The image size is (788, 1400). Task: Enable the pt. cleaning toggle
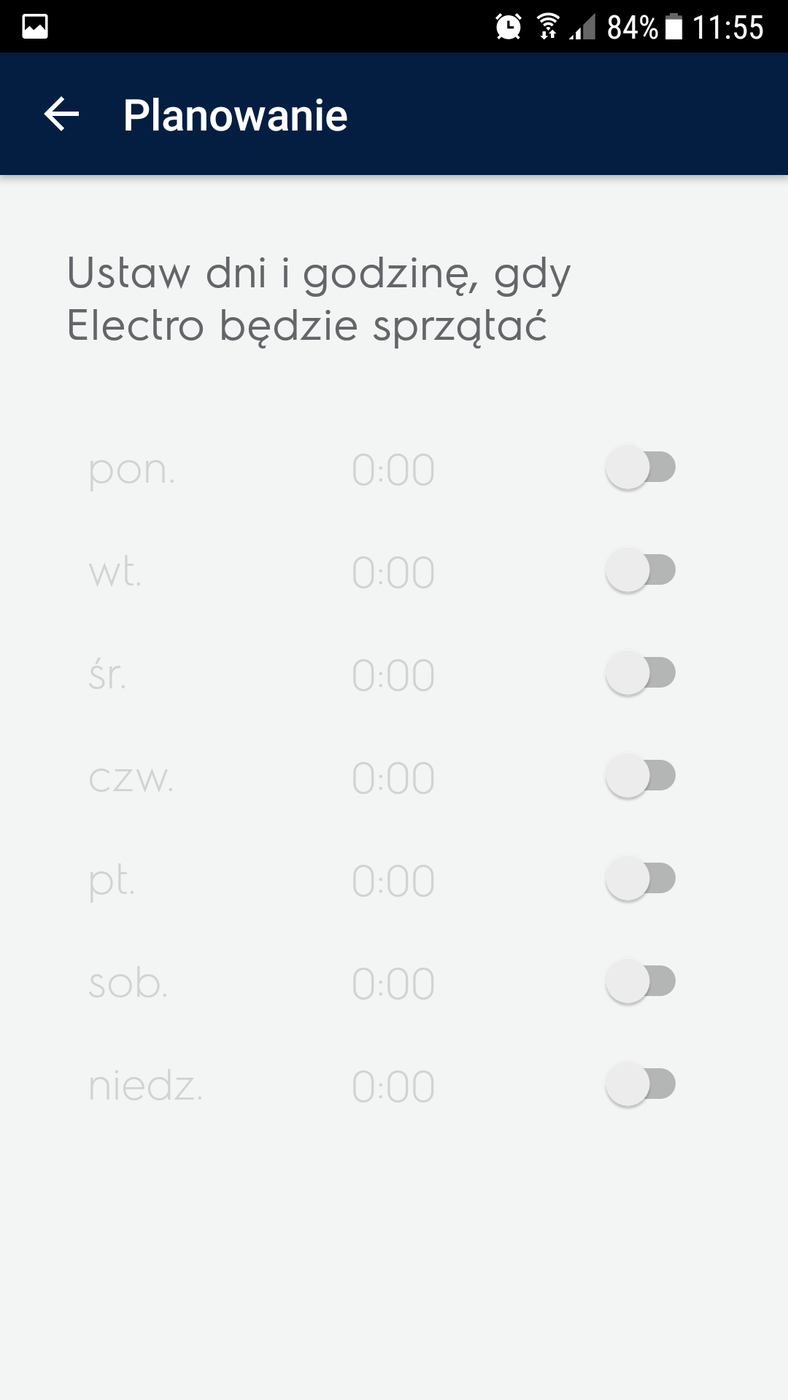click(x=643, y=879)
